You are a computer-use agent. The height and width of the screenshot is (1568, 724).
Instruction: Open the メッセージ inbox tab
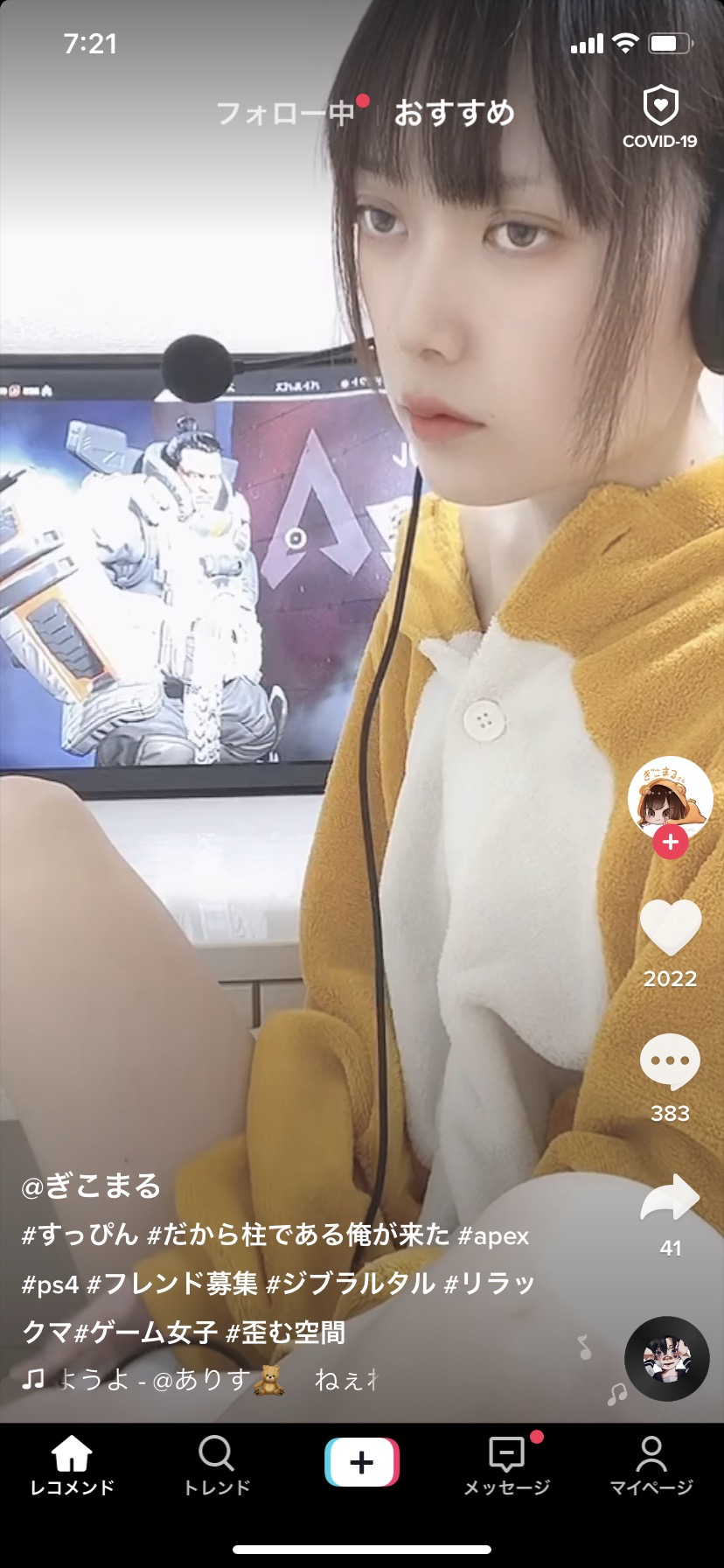(506, 1466)
